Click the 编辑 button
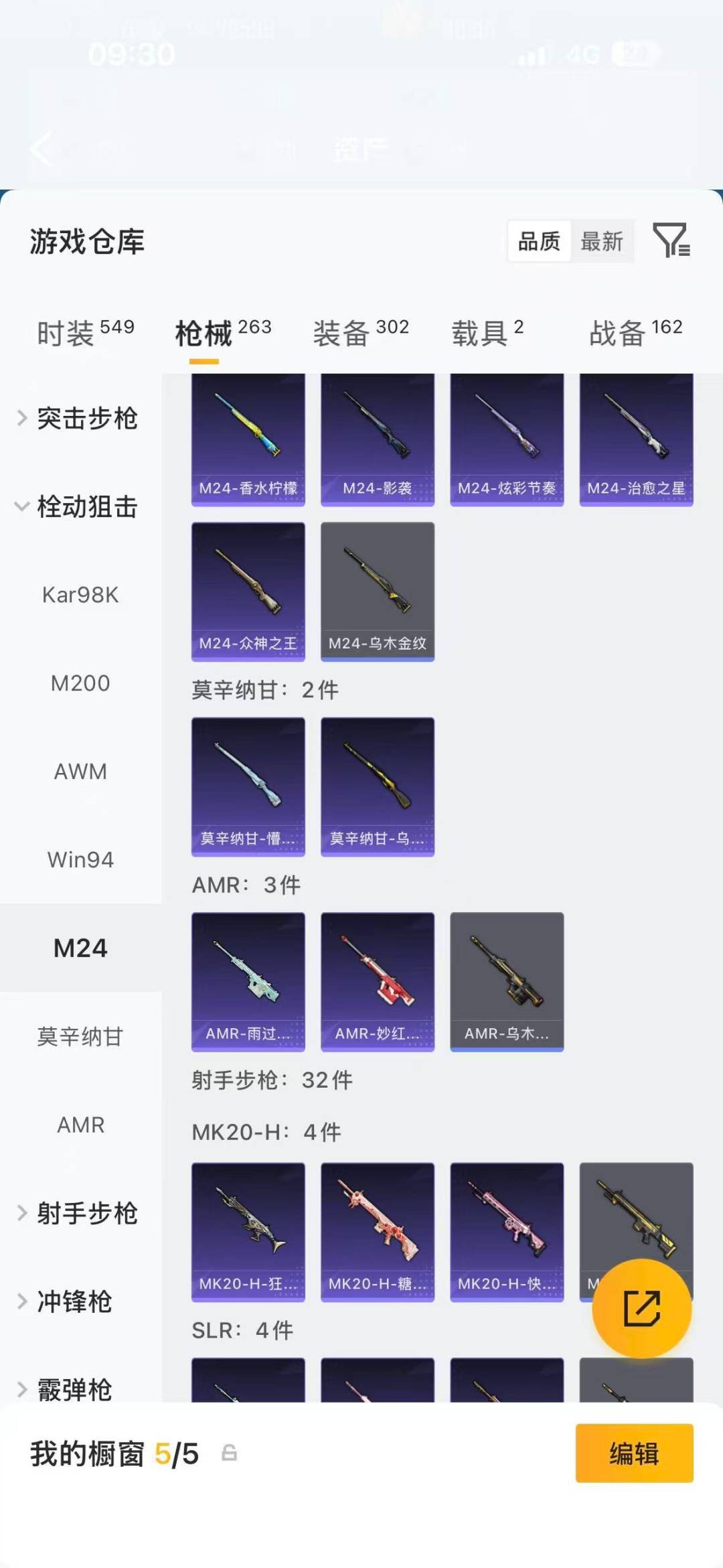 635,1454
